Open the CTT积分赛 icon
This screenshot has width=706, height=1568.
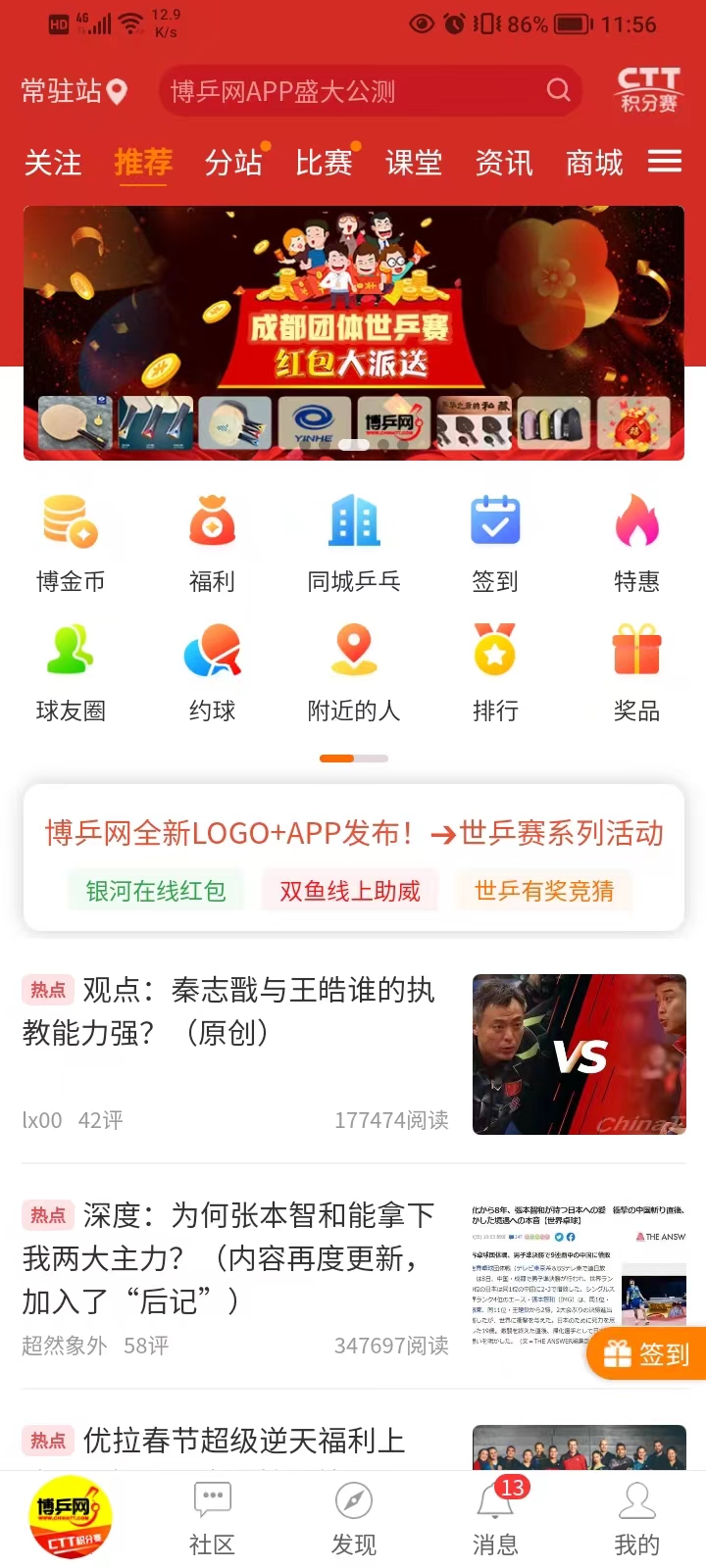[648, 90]
